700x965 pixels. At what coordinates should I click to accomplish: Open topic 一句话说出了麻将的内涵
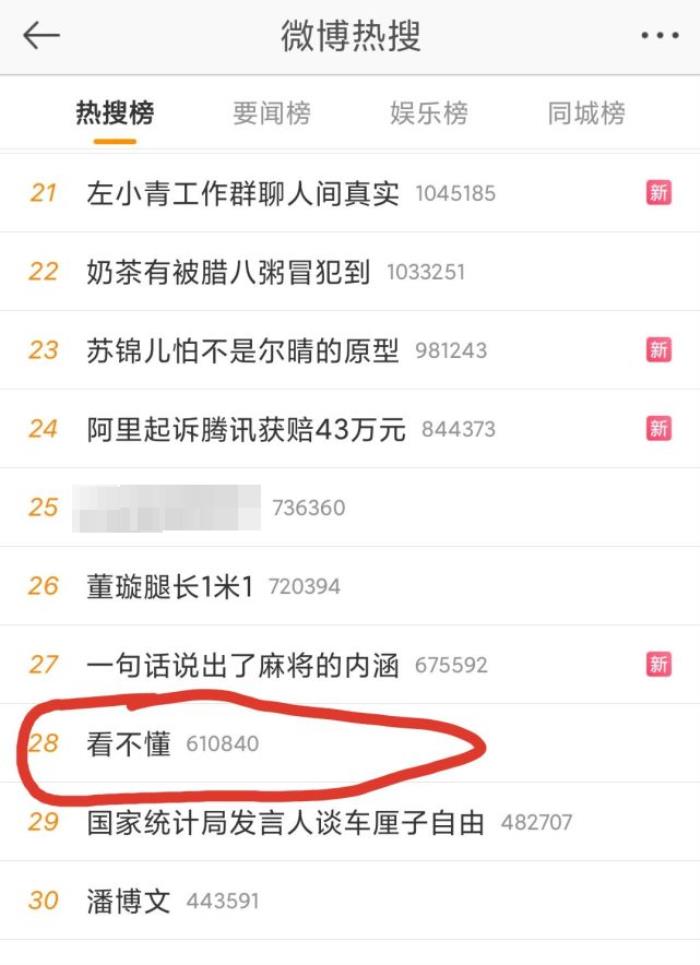click(243, 664)
